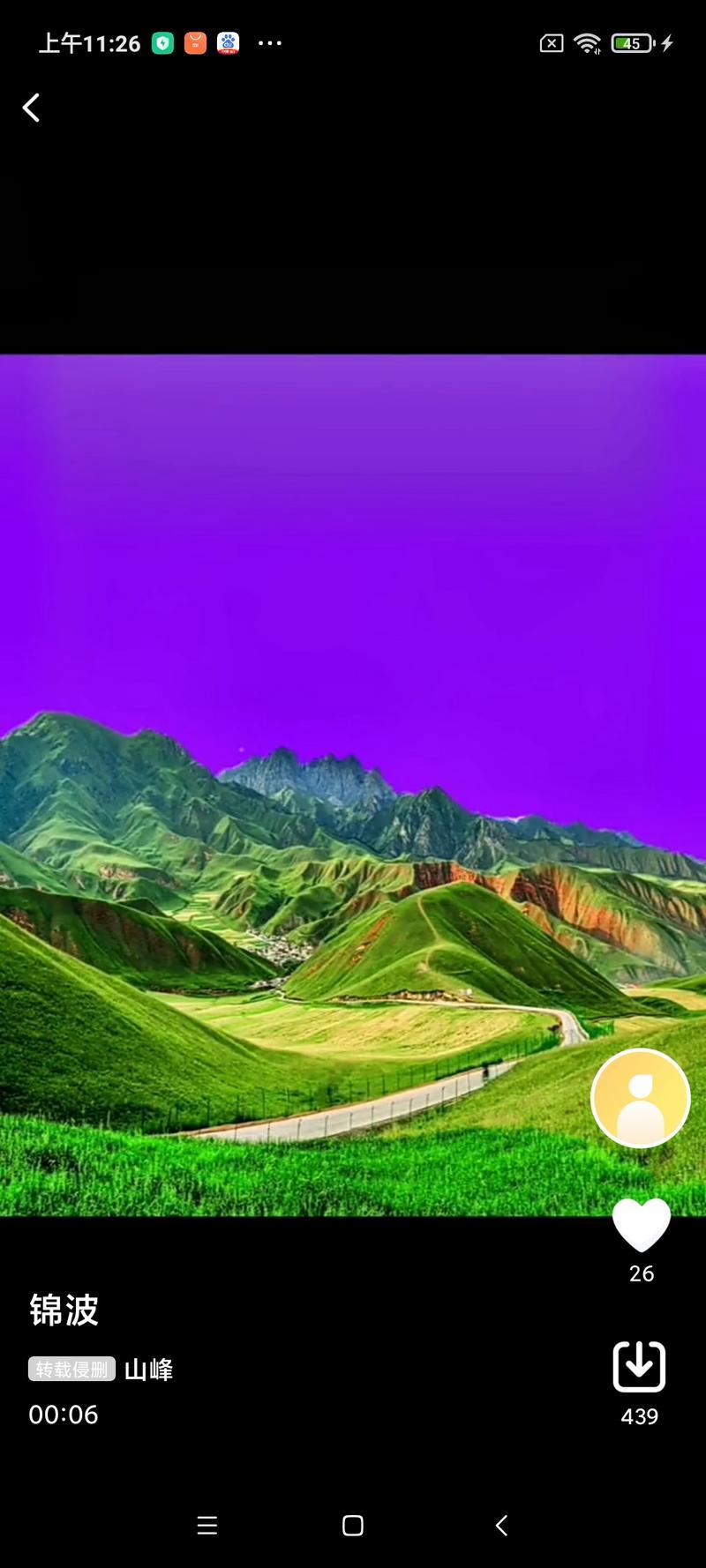Open recent apps from the navigation bar

pyautogui.click(x=207, y=1526)
